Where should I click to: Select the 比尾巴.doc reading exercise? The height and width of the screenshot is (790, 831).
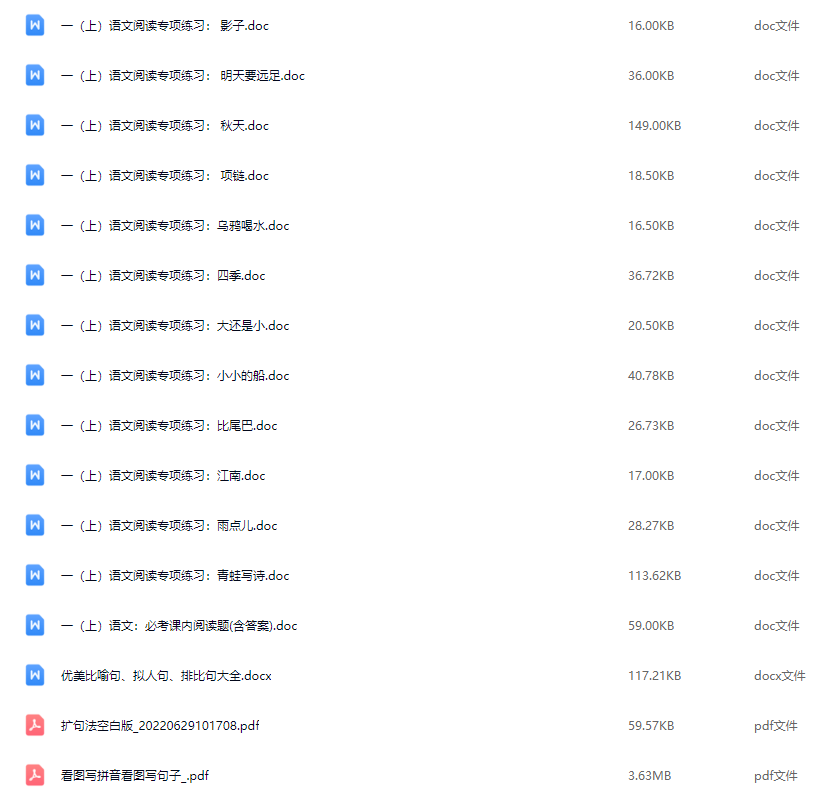(169, 426)
